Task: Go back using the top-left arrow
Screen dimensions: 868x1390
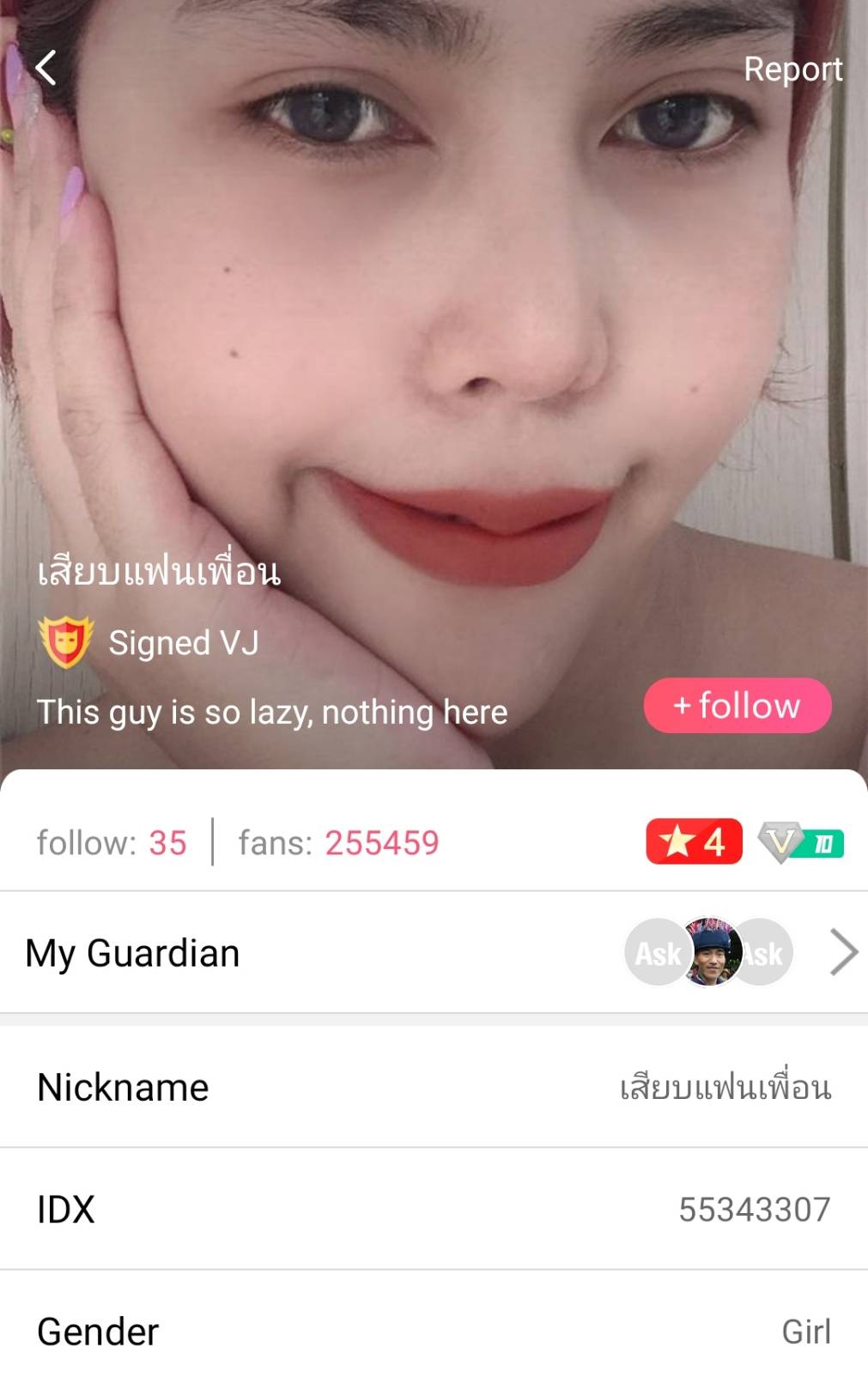Action: coord(46,68)
